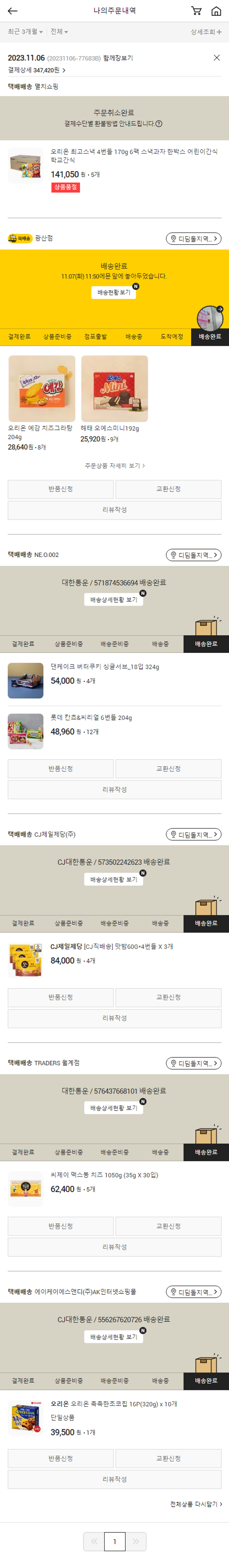View 주문상품 자세히 보기
Image resolution: width=229 pixels, height=1568 pixels.
(x=114, y=466)
